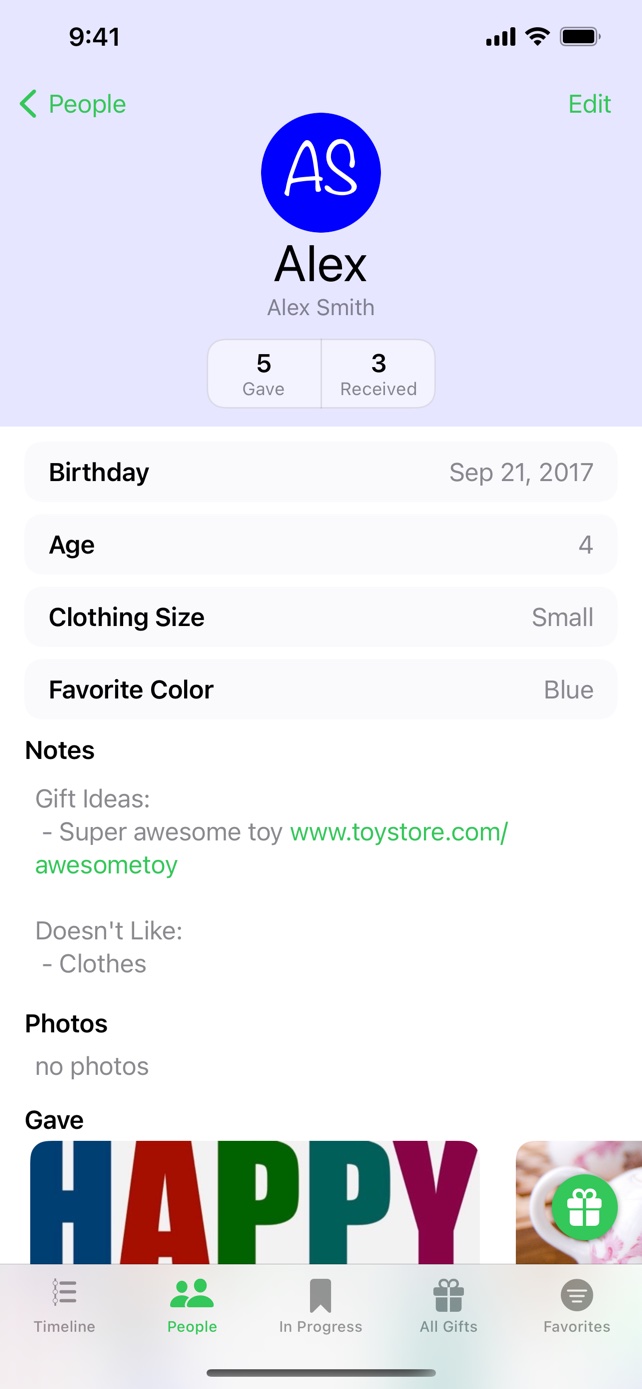Select the People tab

click(x=192, y=1306)
